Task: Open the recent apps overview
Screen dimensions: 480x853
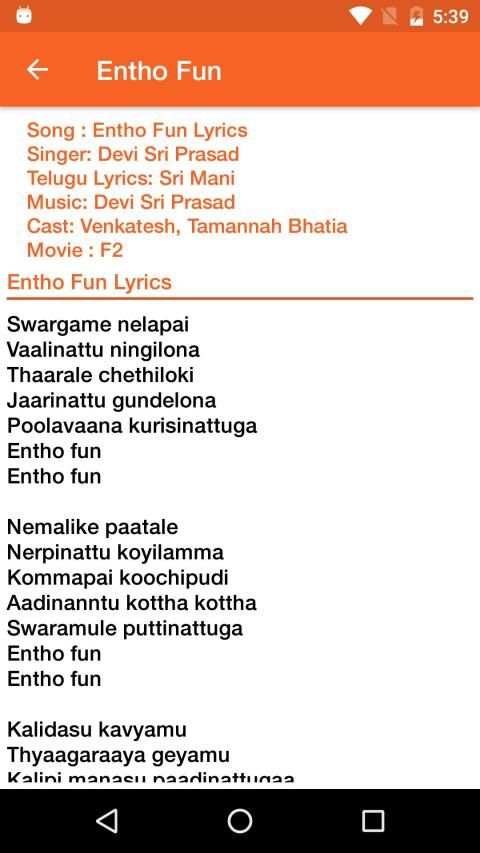Action: 373,820
